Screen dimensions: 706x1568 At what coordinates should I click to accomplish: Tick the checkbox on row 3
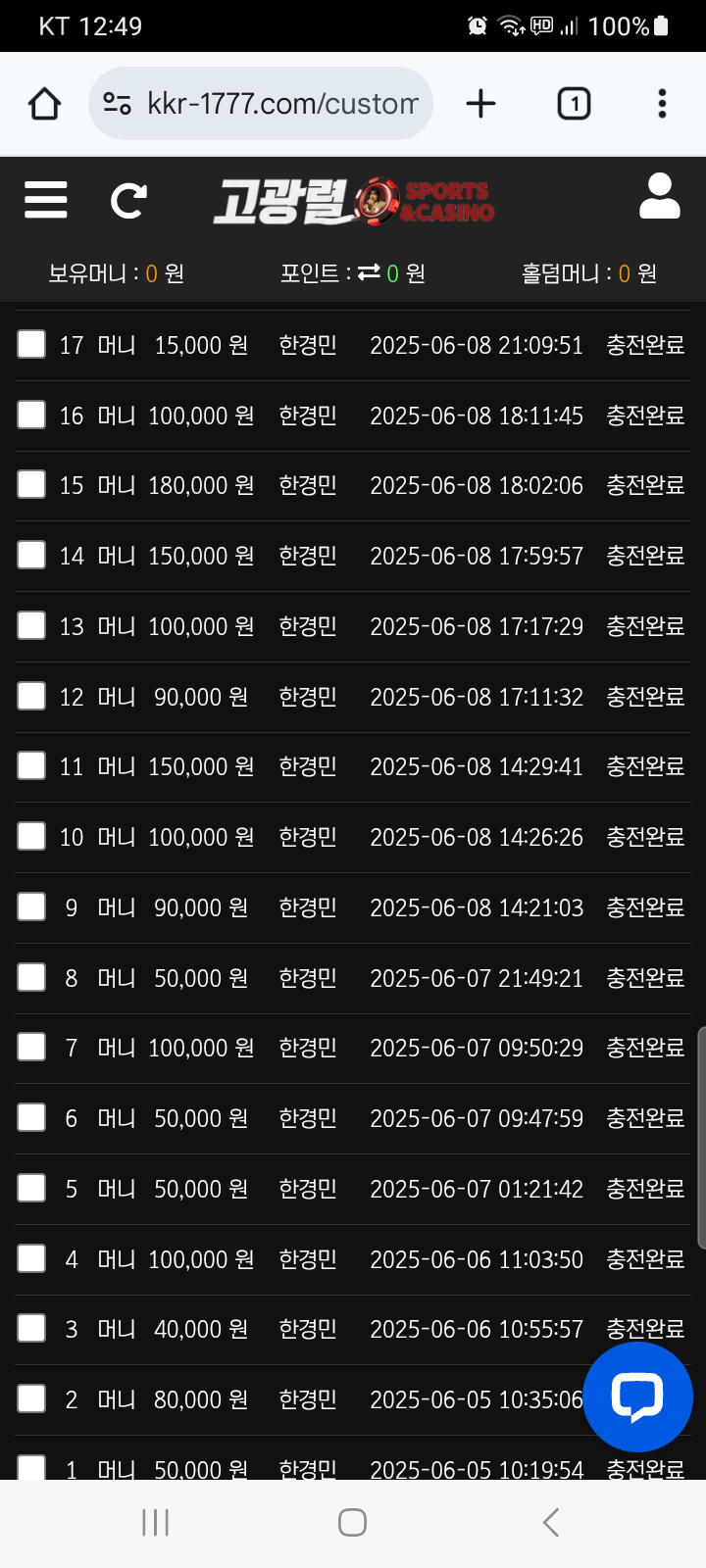click(31, 1328)
